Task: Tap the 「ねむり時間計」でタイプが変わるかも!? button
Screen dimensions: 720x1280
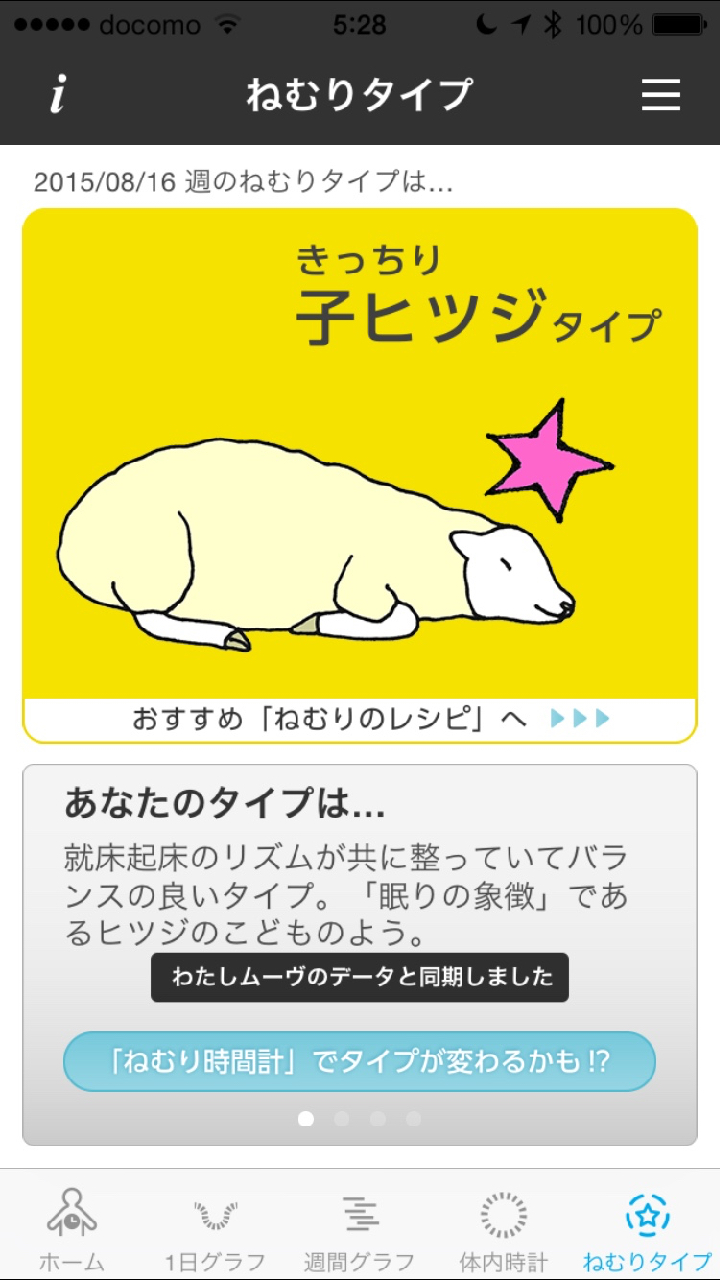Action: tap(359, 1061)
